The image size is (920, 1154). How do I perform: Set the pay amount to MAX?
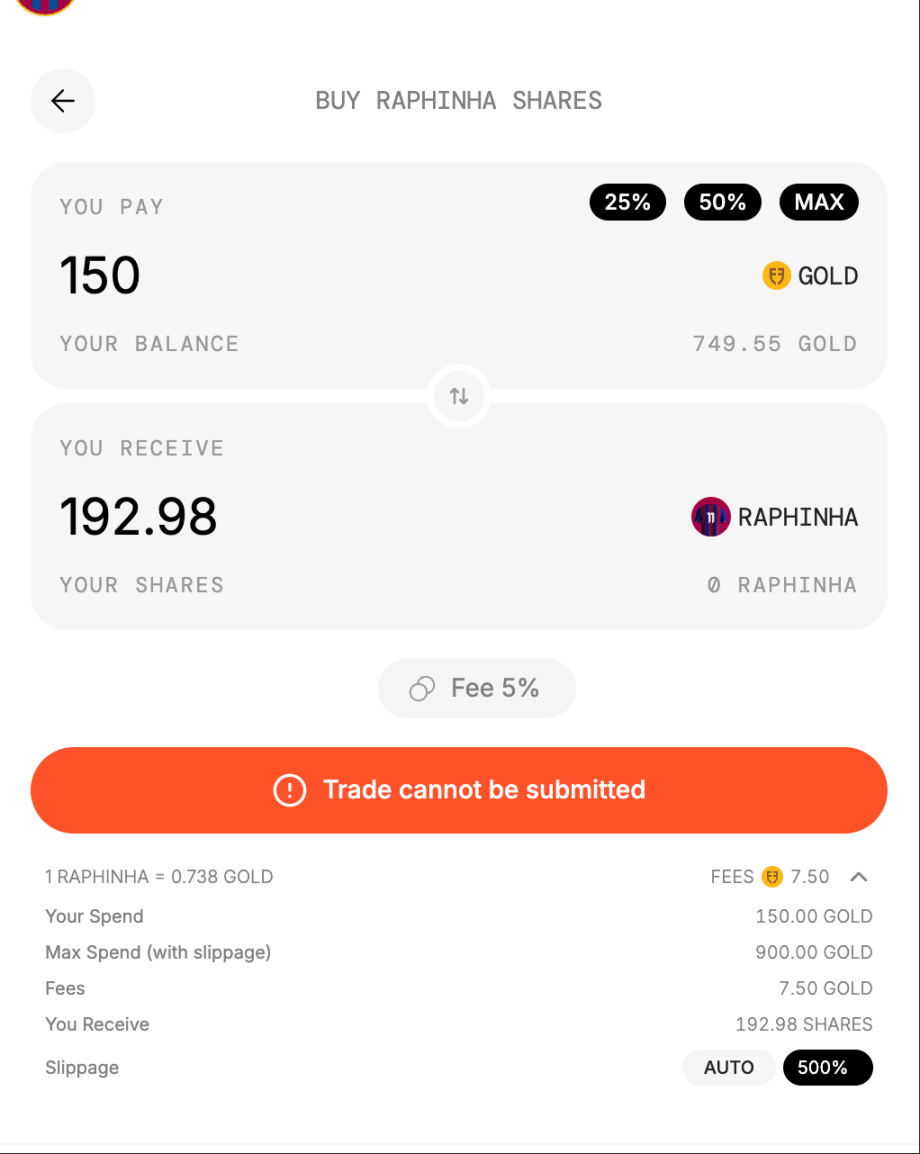[819, 202]
